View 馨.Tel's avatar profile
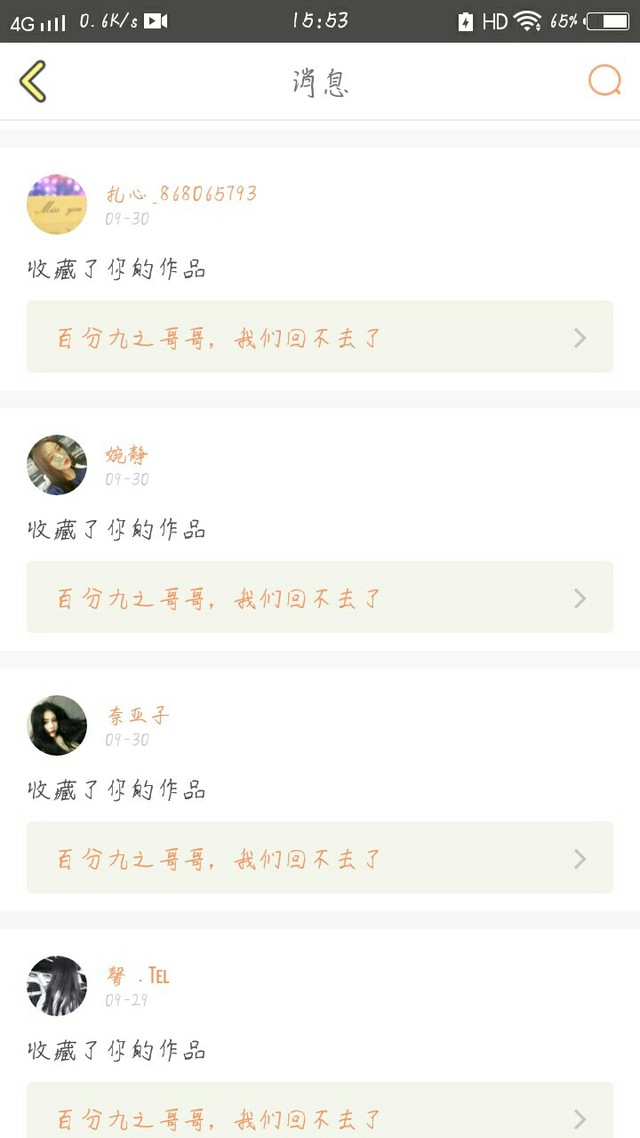This screenshot has height=1138, width=640. click(56, 985)
